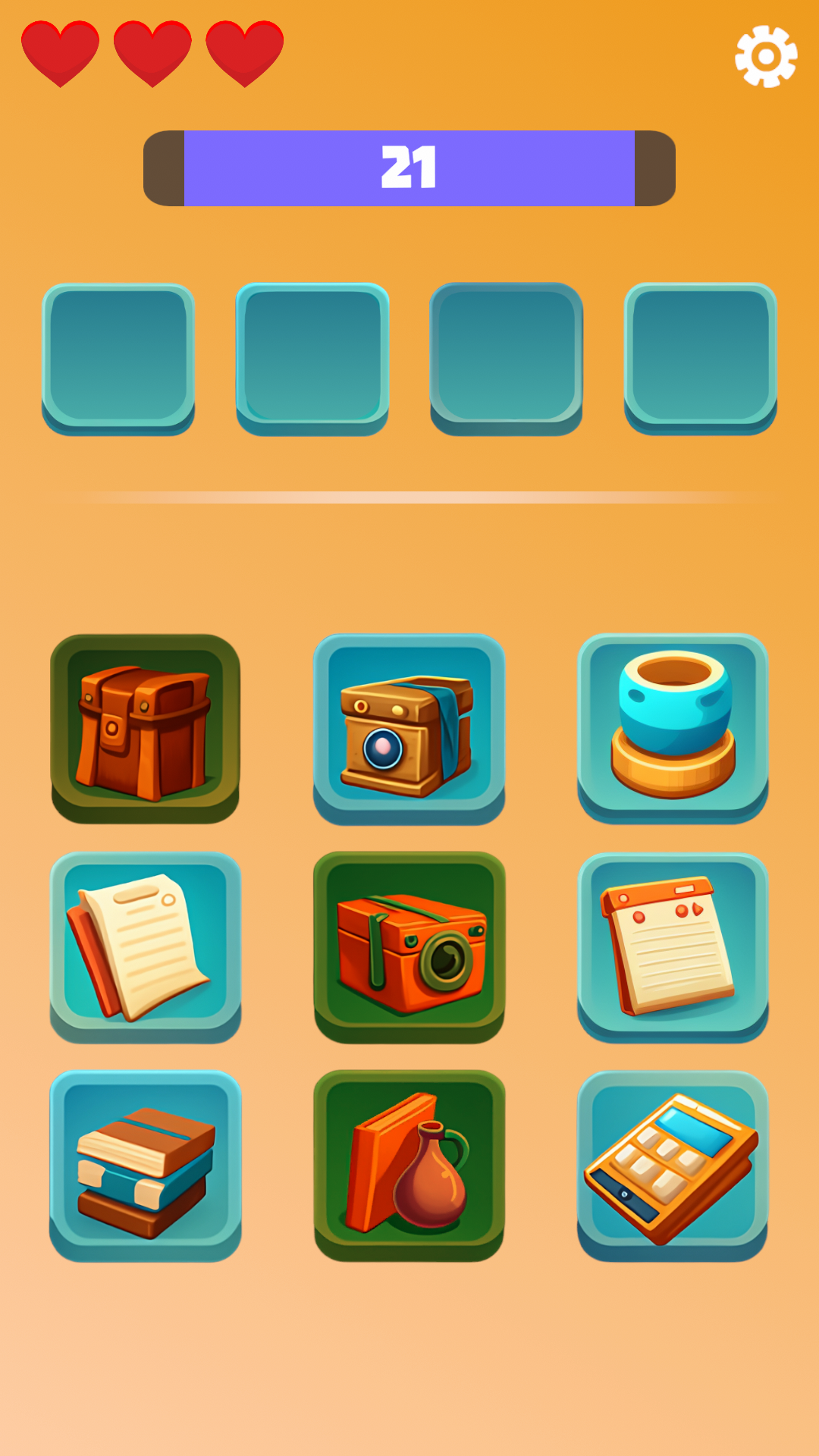
Task: Select the orange calculator tile
Action: 673,1165
